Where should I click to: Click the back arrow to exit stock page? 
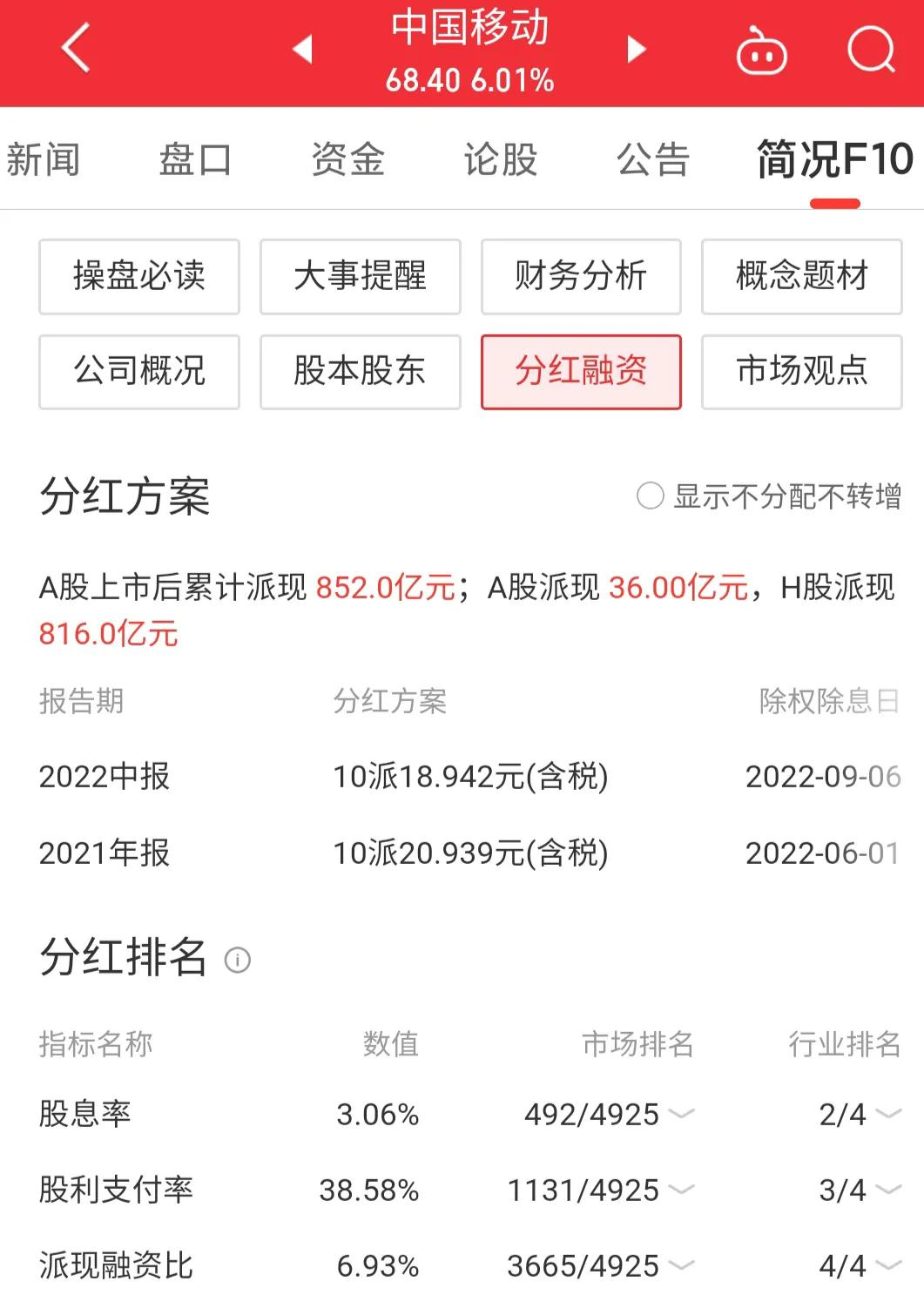(75, 48)
